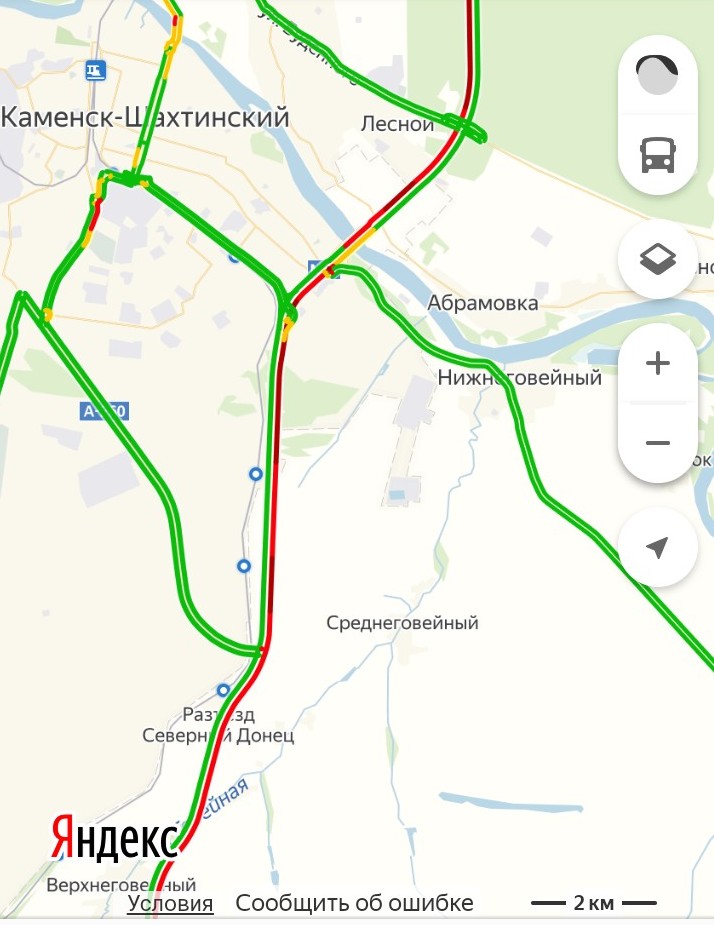Image resolution: width=714 pixels, height=925 pixels.
Task: Open the map layers selector
Action: click(657, 259)
